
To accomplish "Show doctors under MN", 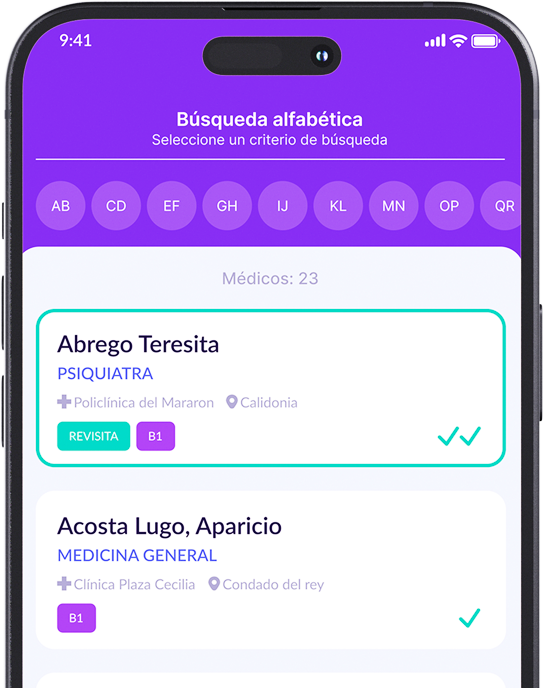I will tap(393, 206).
